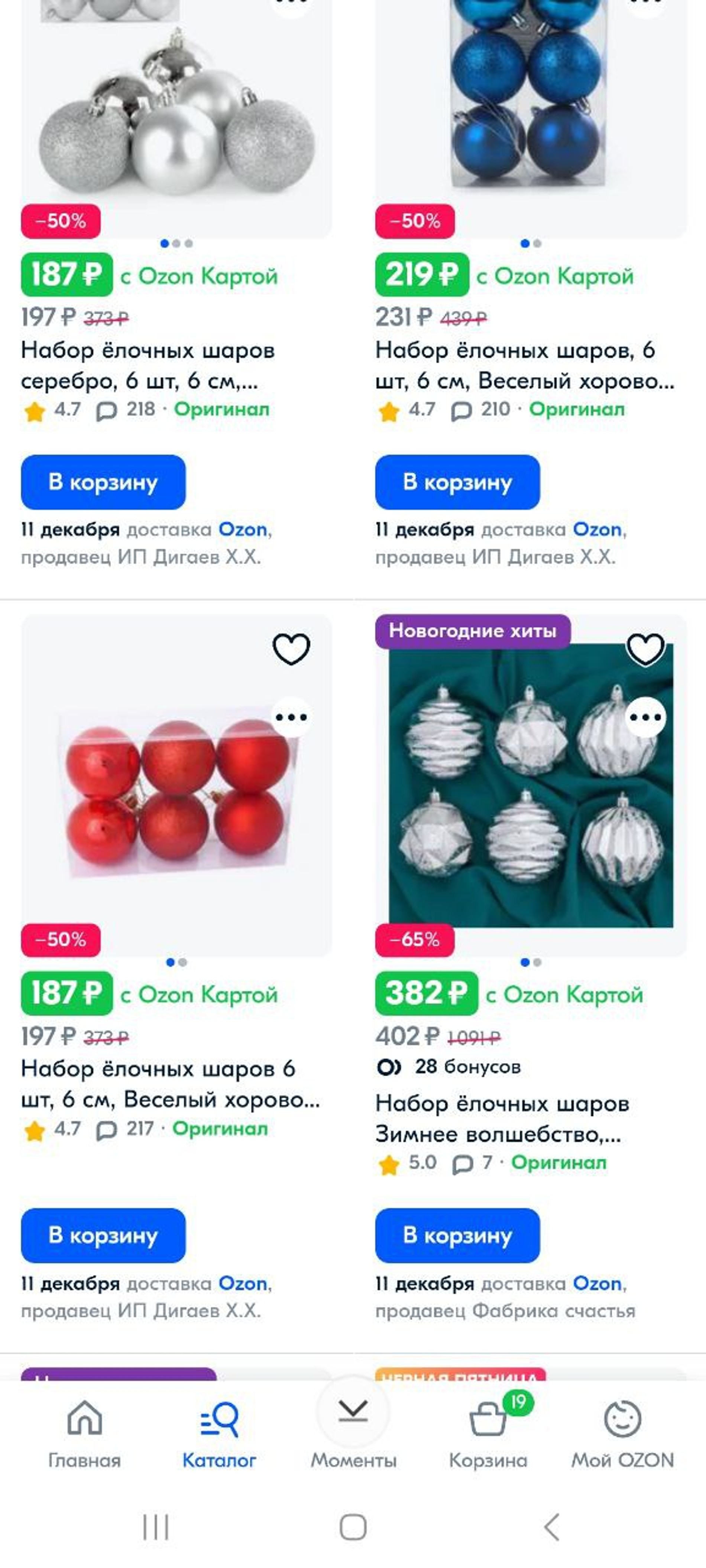The image size is (706, 1568).
Task: Add Зимнее волшебство set to cart
Action: (457, 1235)
